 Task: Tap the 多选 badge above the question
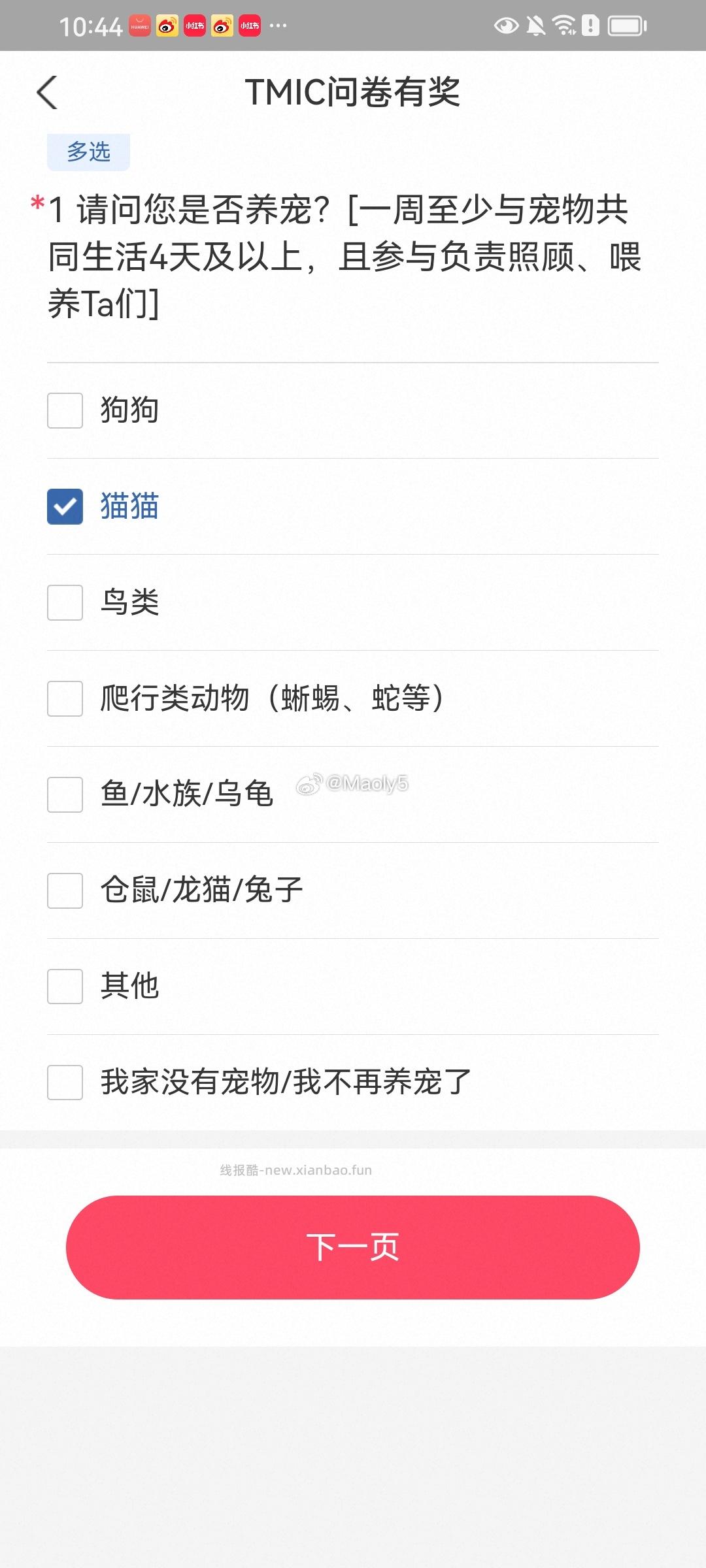click(90, 151)
